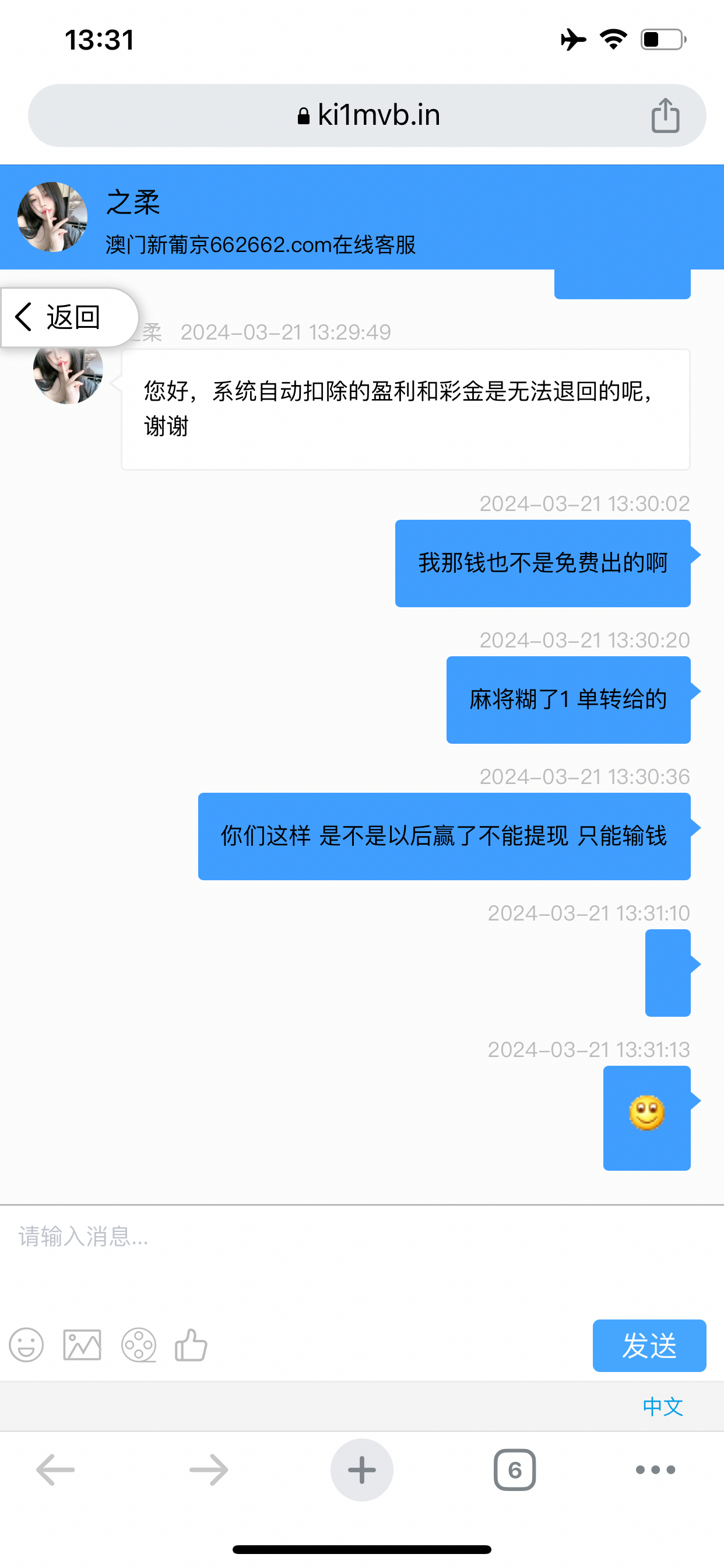Open the image attachment picker

click(82, 1345)
